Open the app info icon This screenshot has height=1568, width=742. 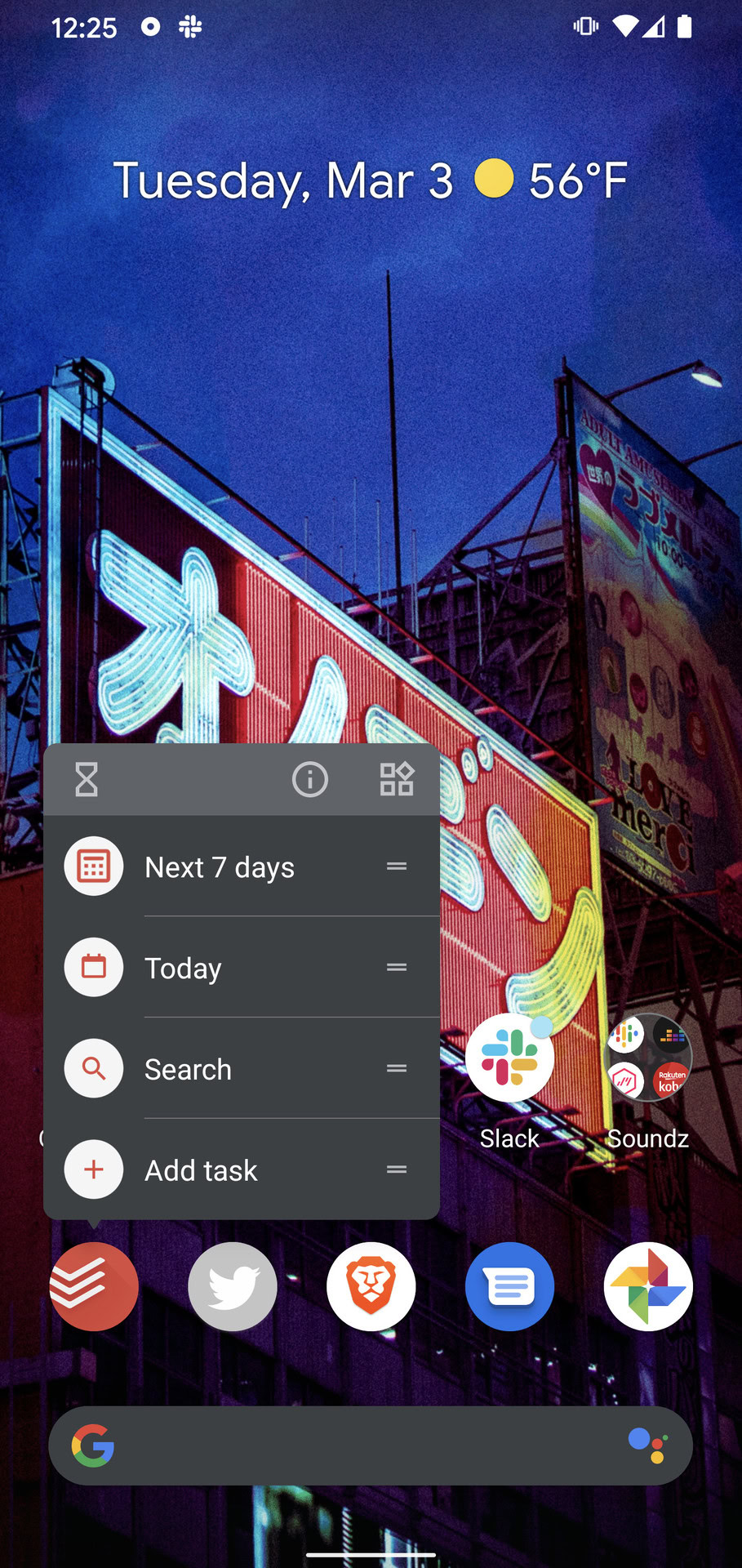point(310,779)
